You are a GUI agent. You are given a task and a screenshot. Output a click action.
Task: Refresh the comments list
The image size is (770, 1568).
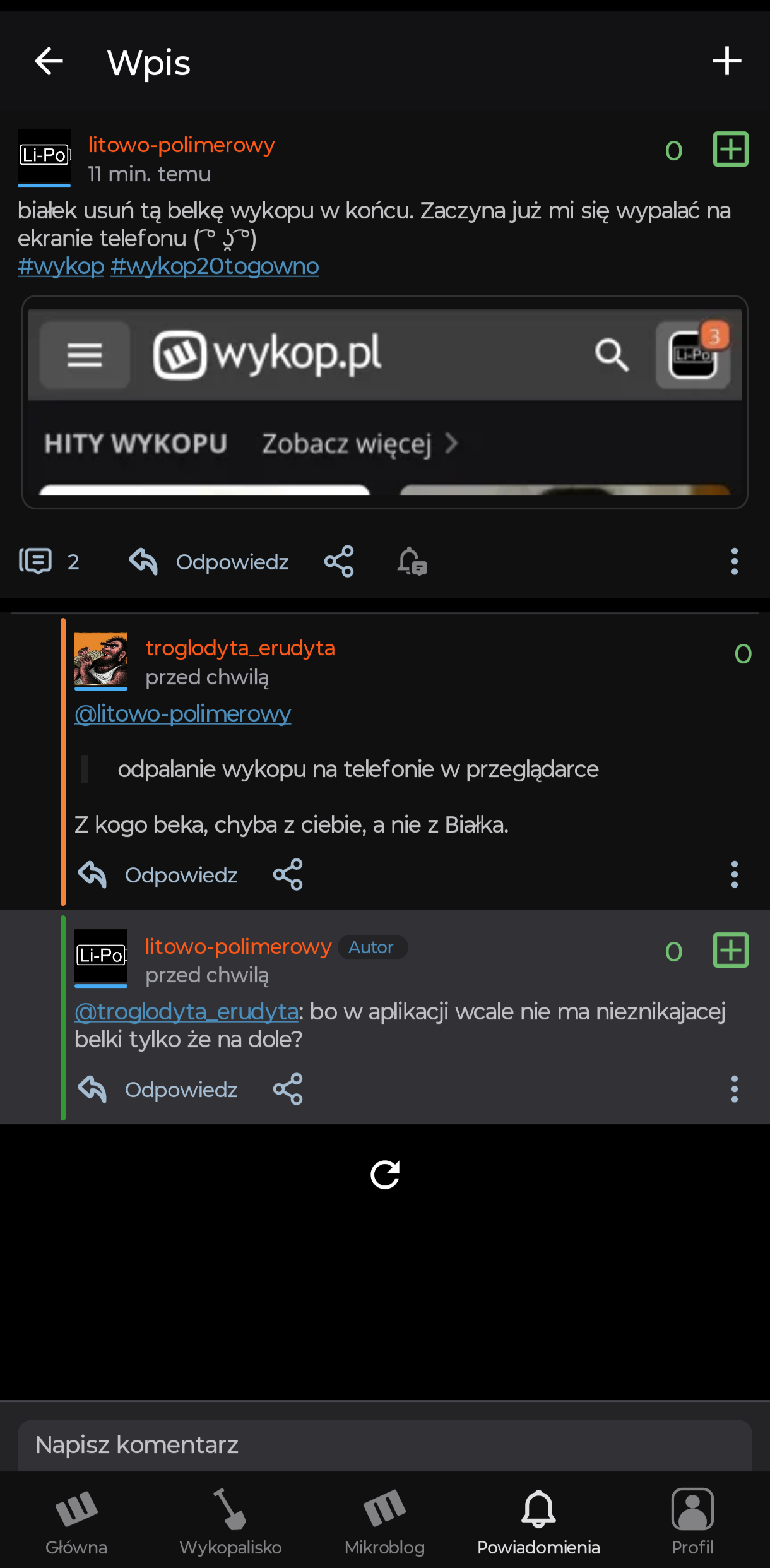click(x=385, y=1175)
